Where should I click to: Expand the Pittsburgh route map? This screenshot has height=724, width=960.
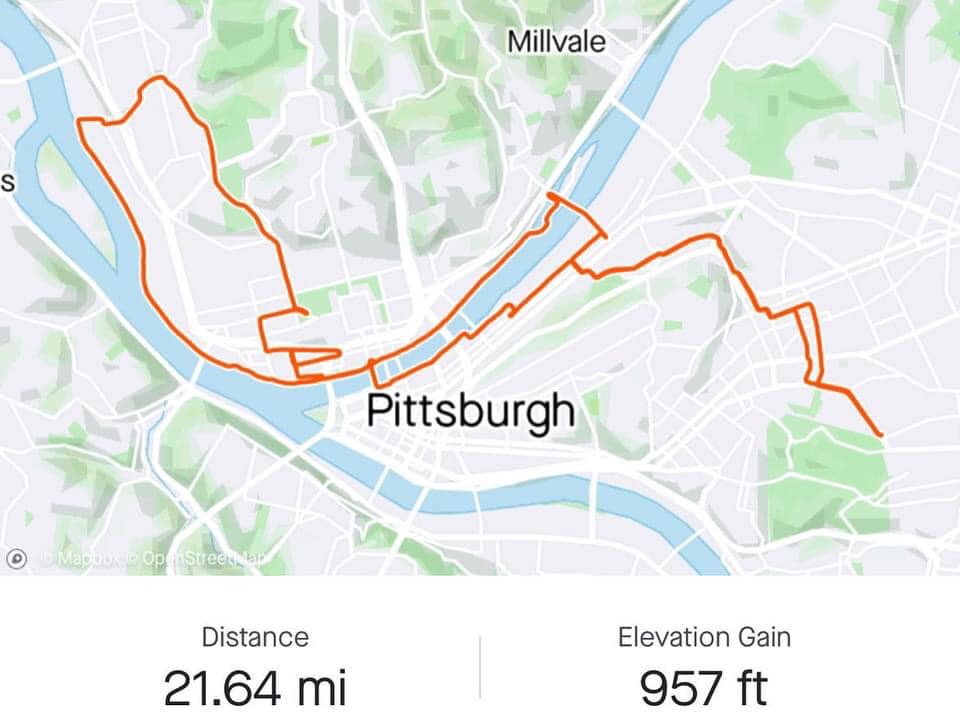(480, 290)
